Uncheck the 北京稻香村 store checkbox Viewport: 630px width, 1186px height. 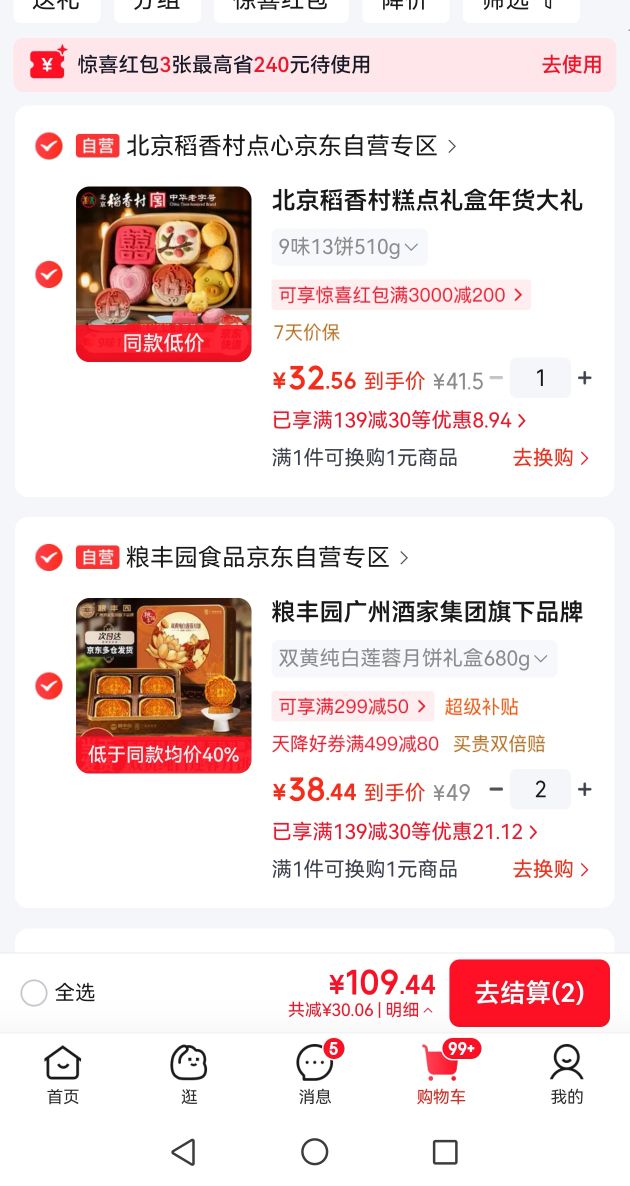[49, 146]
